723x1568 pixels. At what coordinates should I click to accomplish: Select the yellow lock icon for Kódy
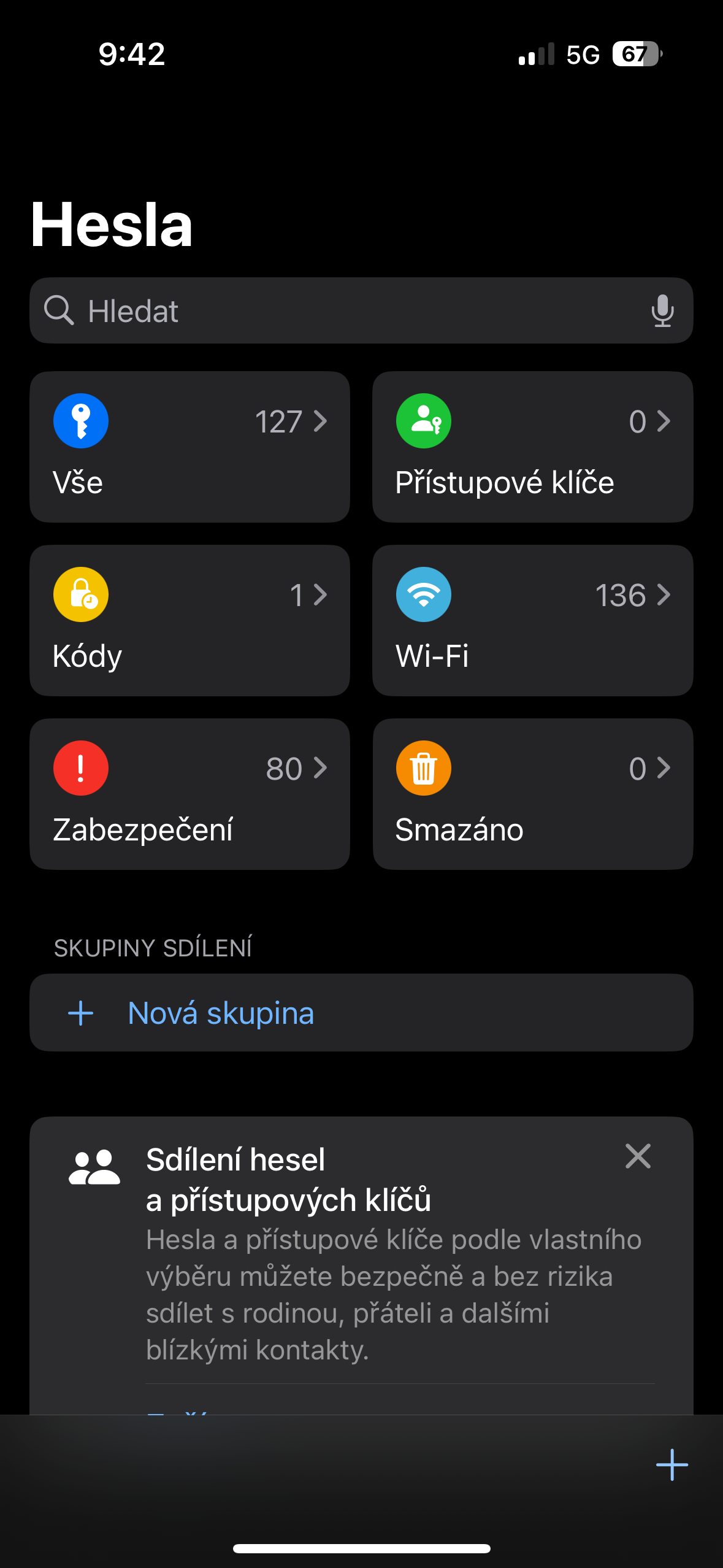click(x=80, y=594)
